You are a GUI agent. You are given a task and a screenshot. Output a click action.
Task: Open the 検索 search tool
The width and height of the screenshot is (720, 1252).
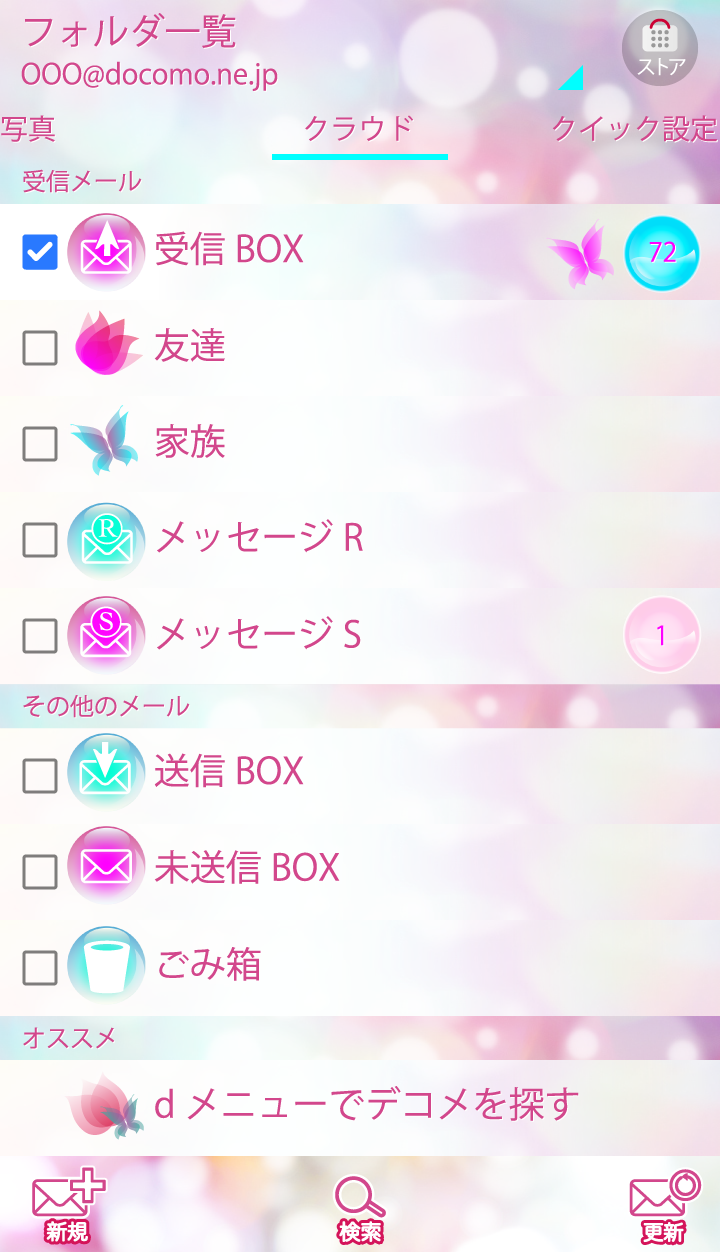click(359, 1207)
